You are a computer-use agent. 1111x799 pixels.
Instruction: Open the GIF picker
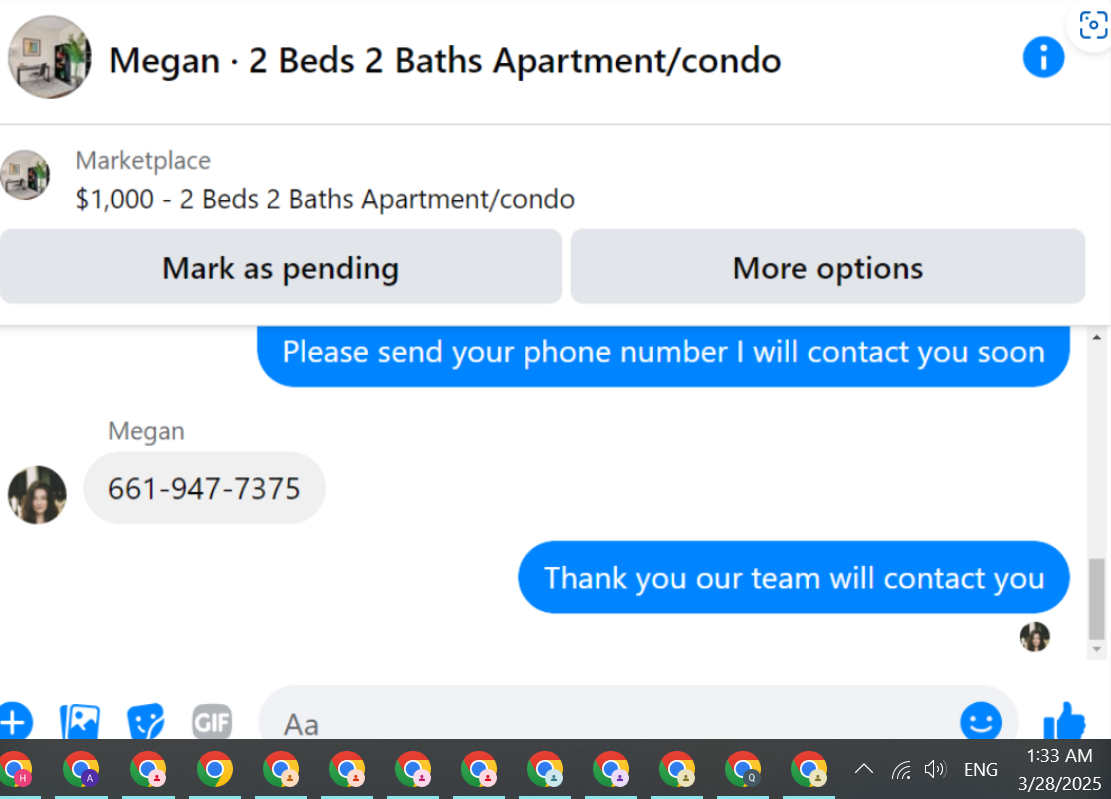212,722
